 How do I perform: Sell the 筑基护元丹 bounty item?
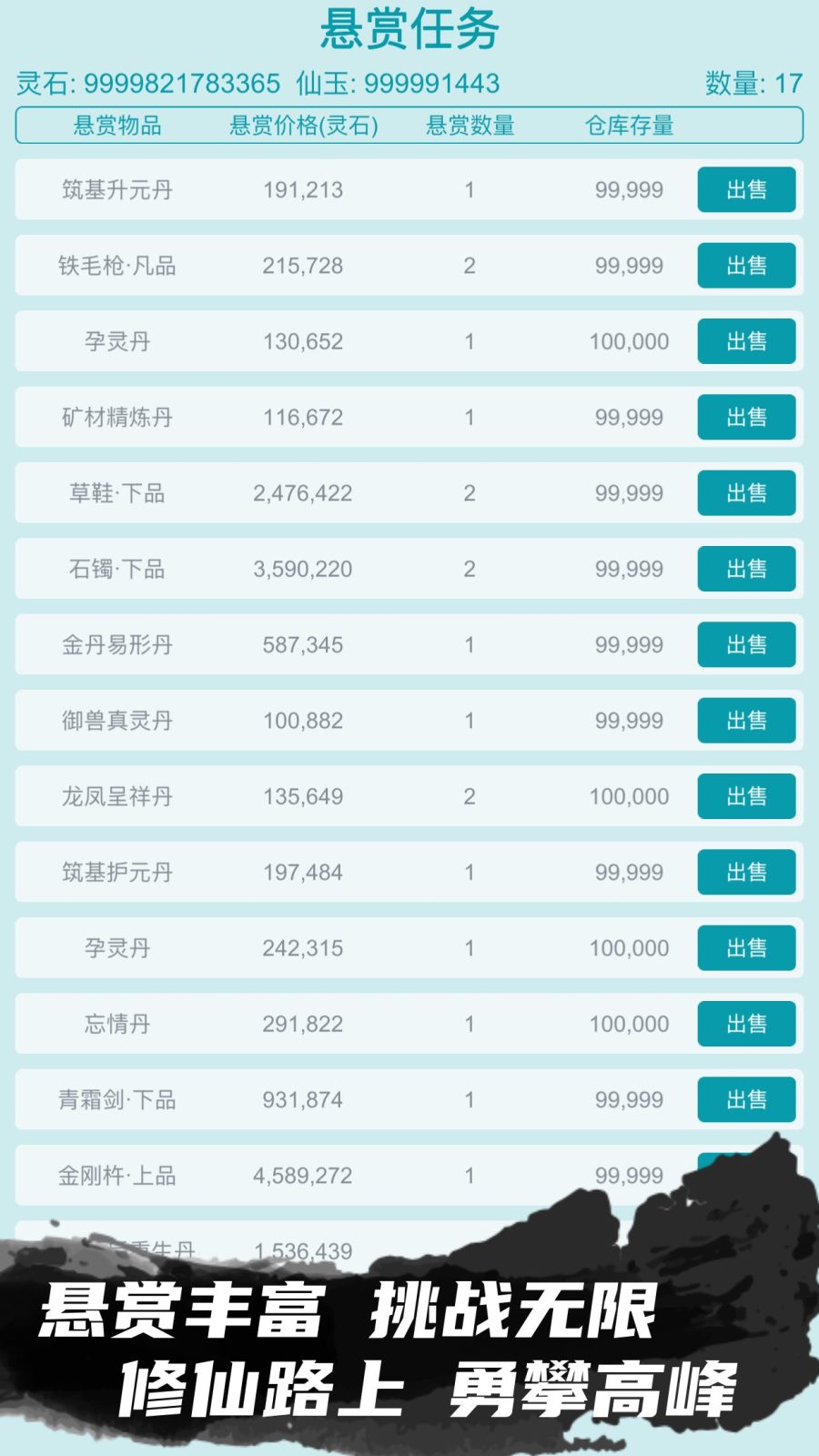(x=746, y=872)
